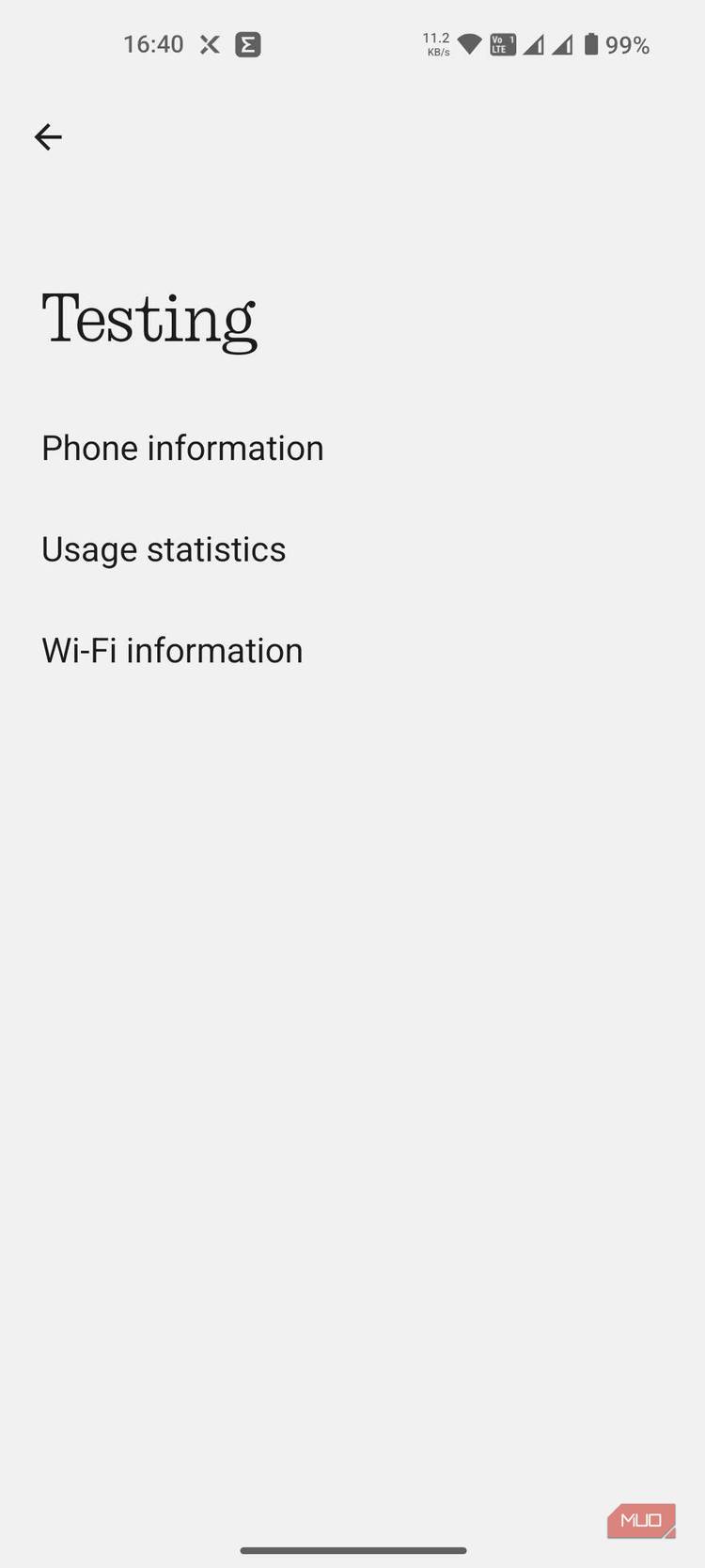Select the Phone information list entry

point(182,449)
